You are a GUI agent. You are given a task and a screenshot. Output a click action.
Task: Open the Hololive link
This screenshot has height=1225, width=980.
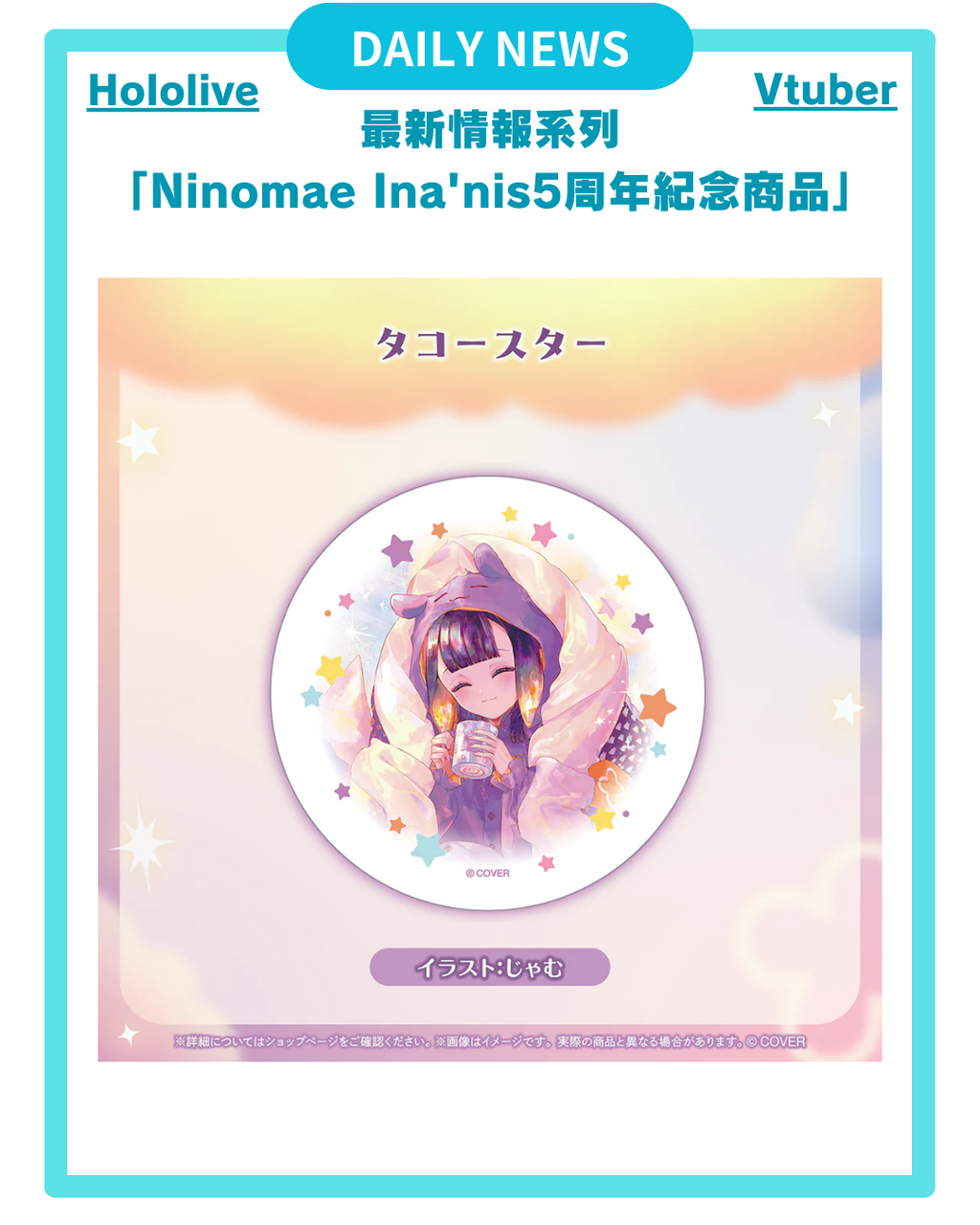tap(172, 91)
